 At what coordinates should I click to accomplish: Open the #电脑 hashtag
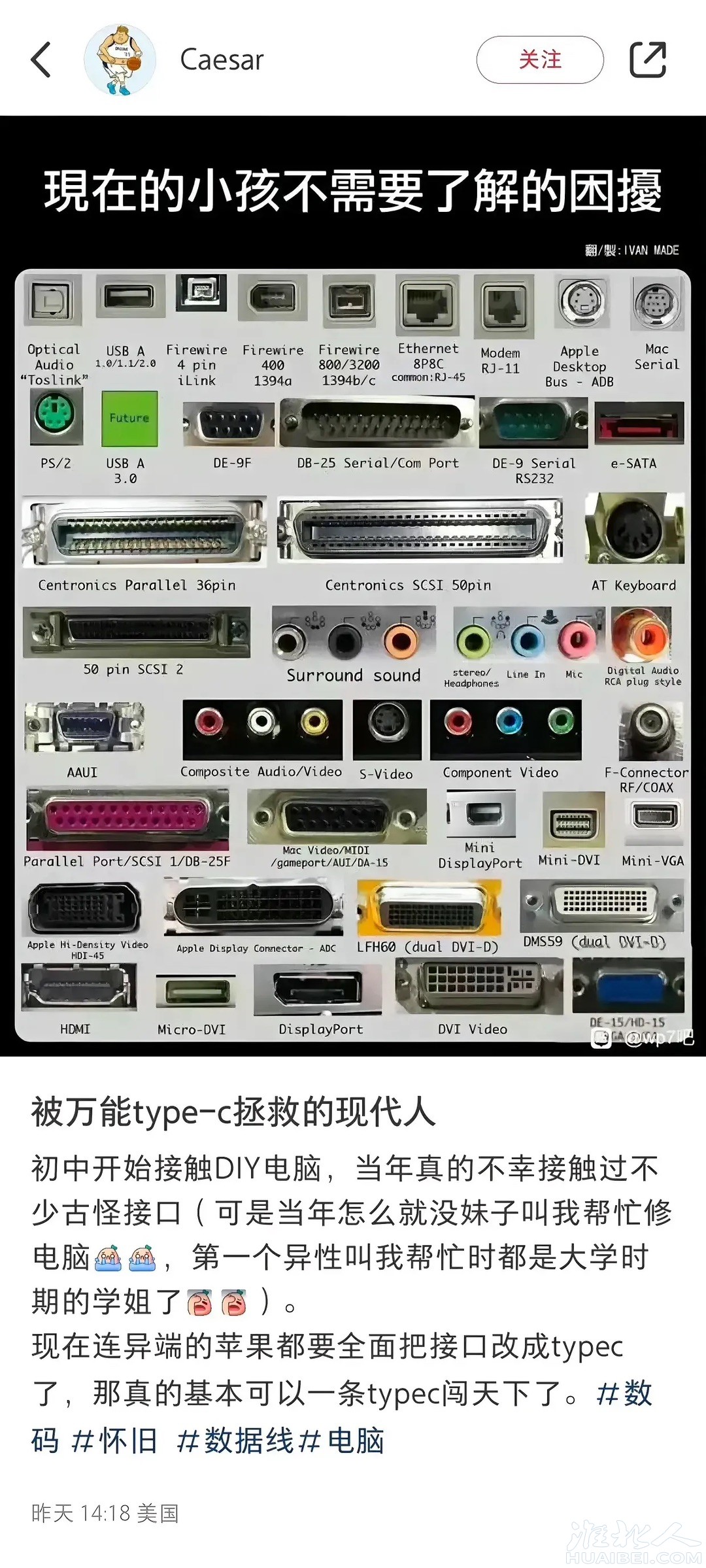343,1441
